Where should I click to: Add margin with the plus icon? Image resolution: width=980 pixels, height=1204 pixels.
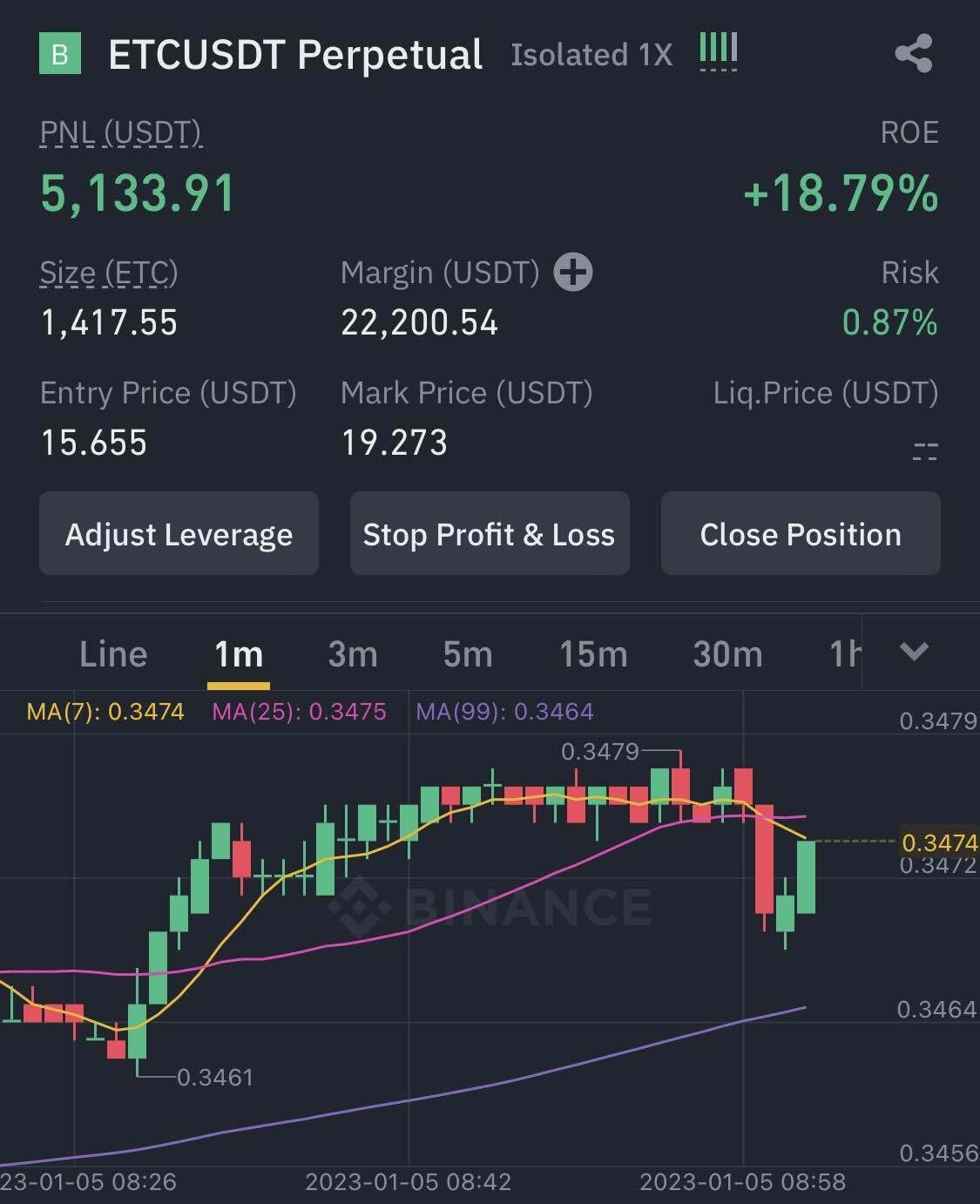pyautogui.click(x=573, y=273)
